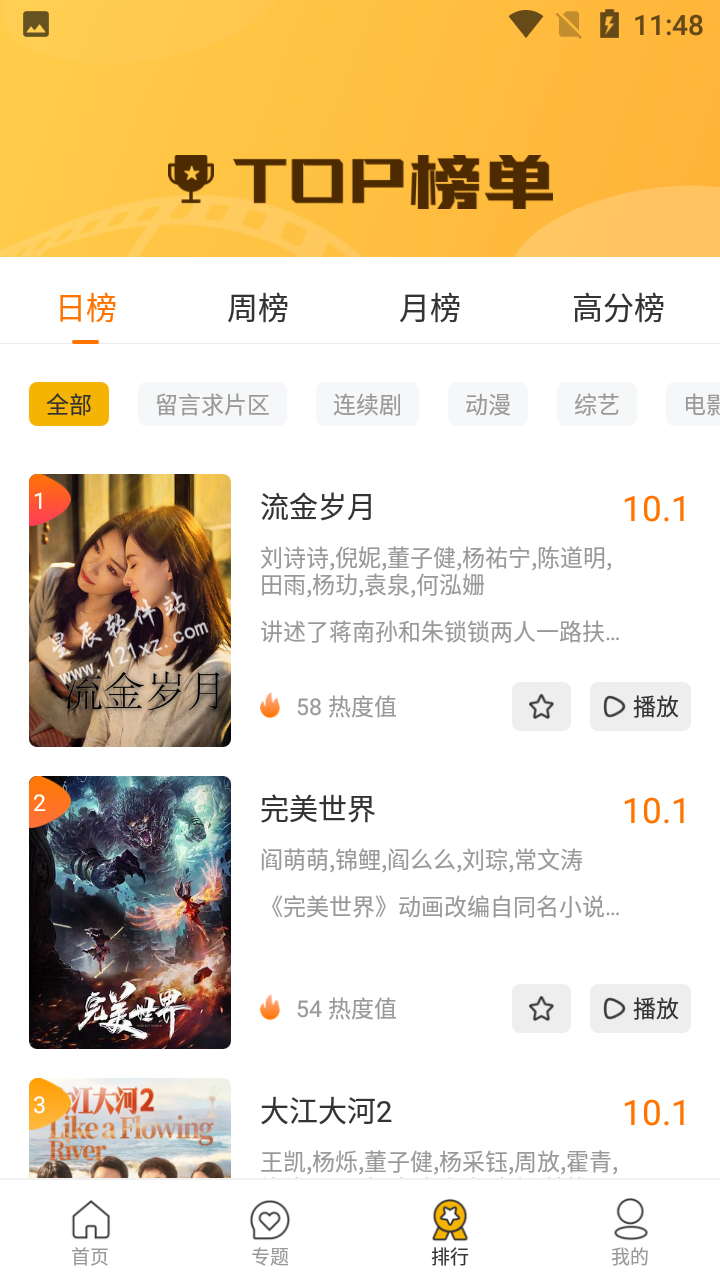Switch to the 周榜 weekly ranking tab
The image size is (720, 1280).
point(258,308)
